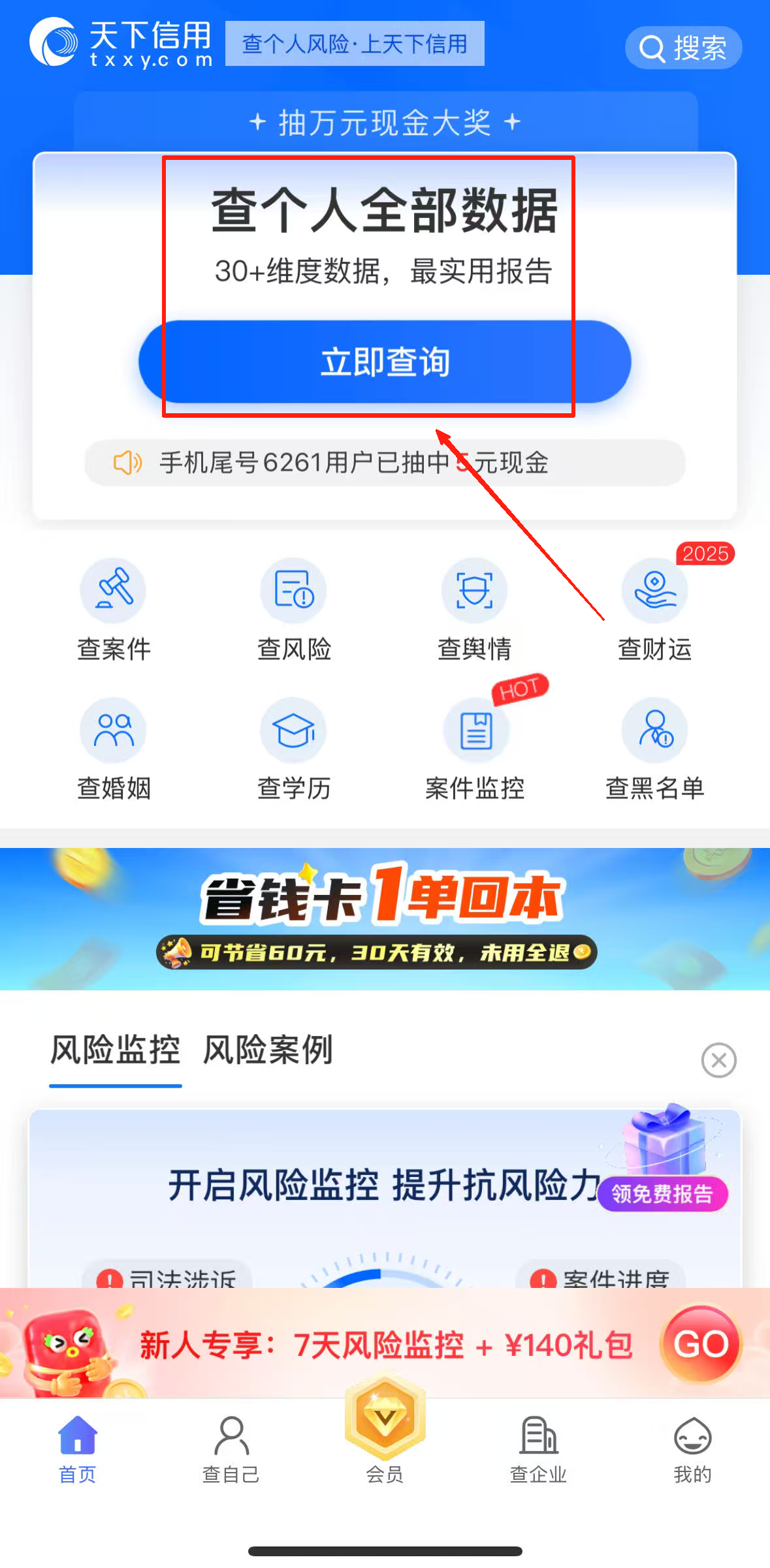Open the 省钱卡 1单回本 banner
The height and width of the screenshot is (1568, 770).
385,918
